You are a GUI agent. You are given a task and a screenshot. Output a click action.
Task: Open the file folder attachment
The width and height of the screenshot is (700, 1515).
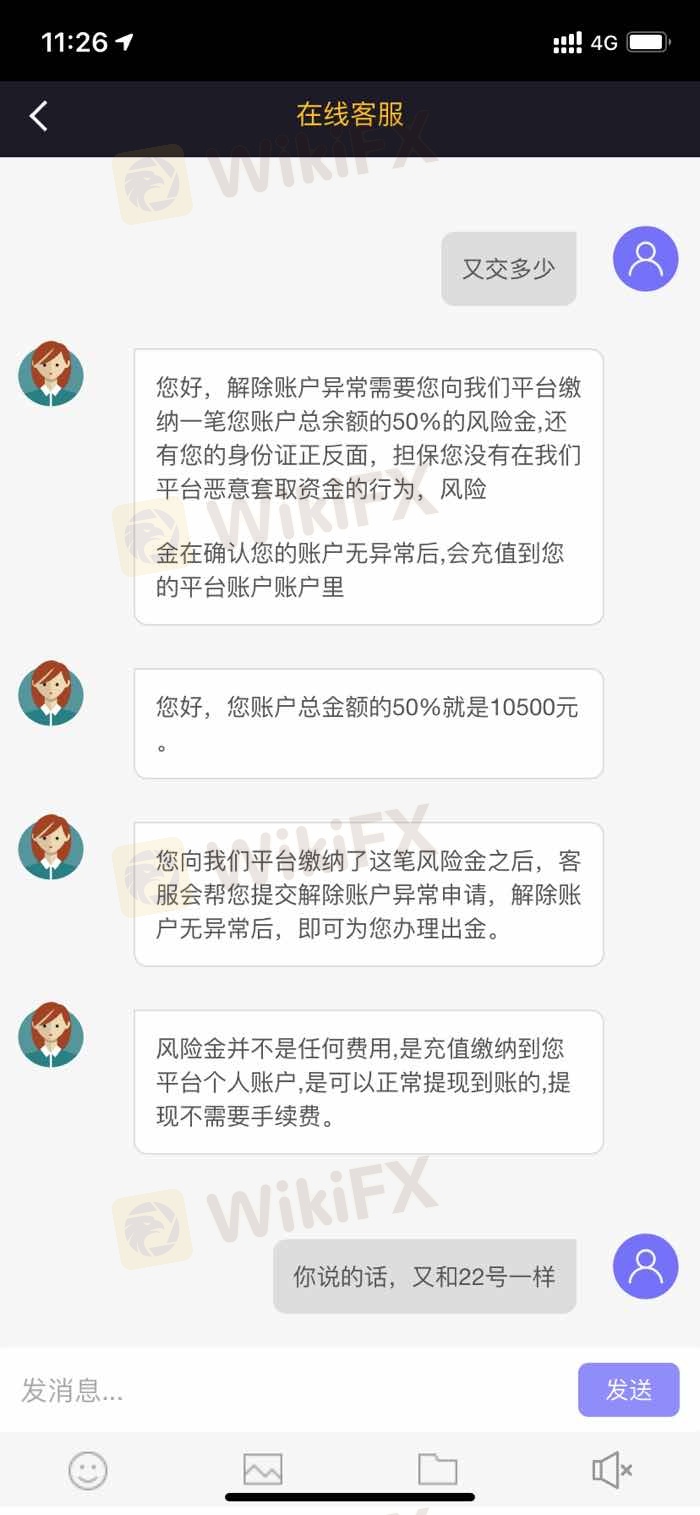pyautogui.click(x=437, y=1470)
